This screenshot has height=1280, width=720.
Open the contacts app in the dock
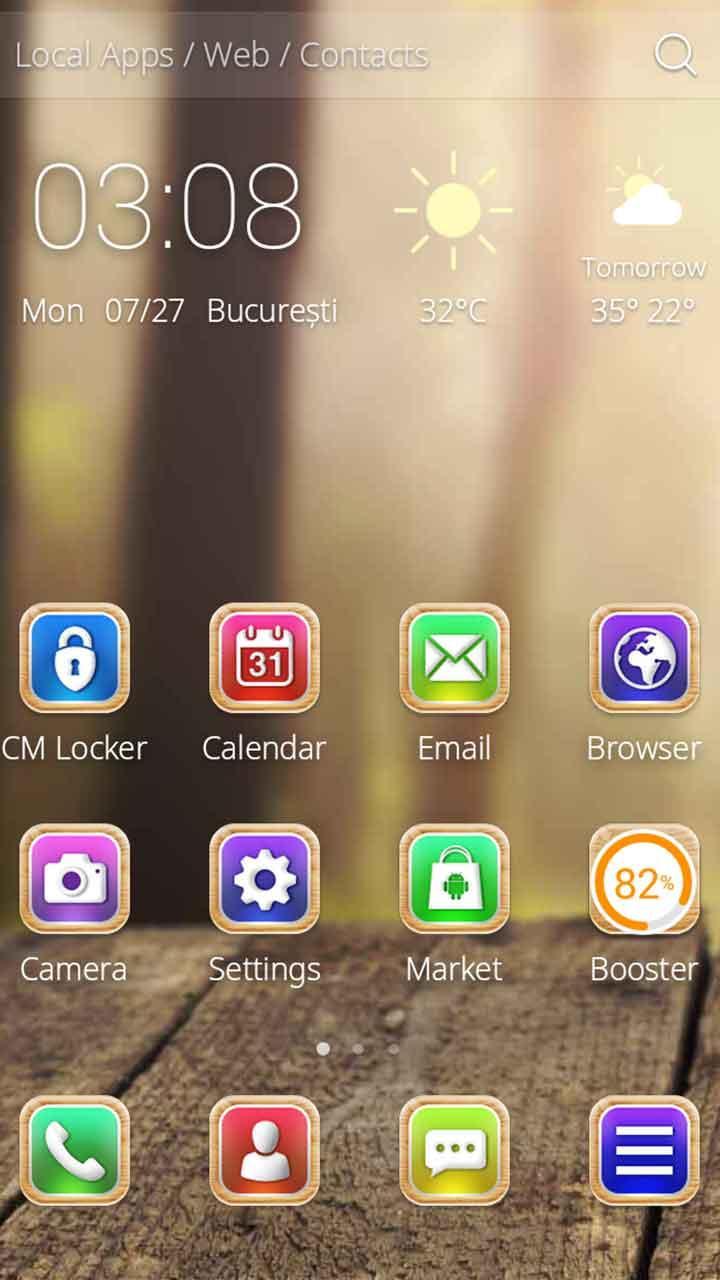(x=264, y=1151)
